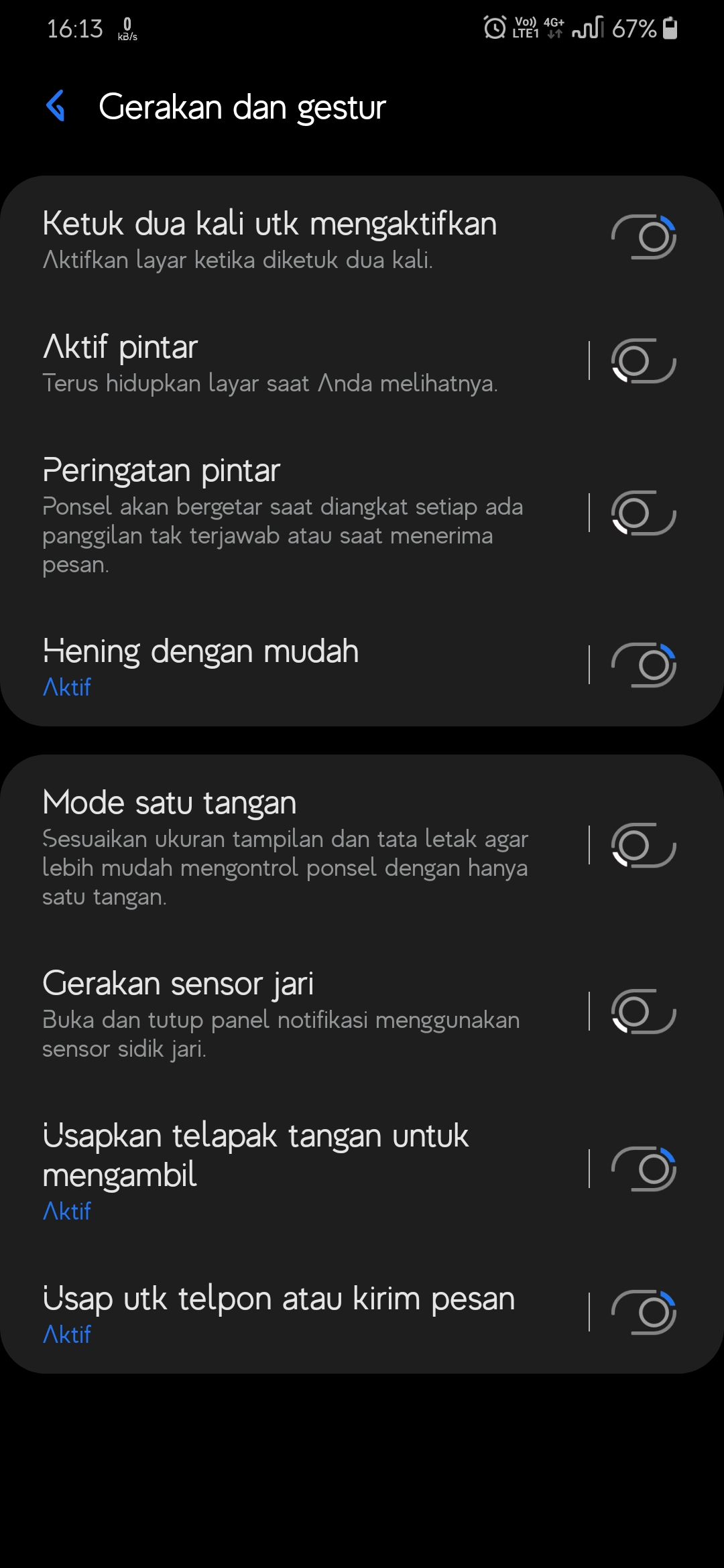Open Hening dengan mudah settings
The height and width of the screenshot is (1568, 724).
(x=294, y=666)
